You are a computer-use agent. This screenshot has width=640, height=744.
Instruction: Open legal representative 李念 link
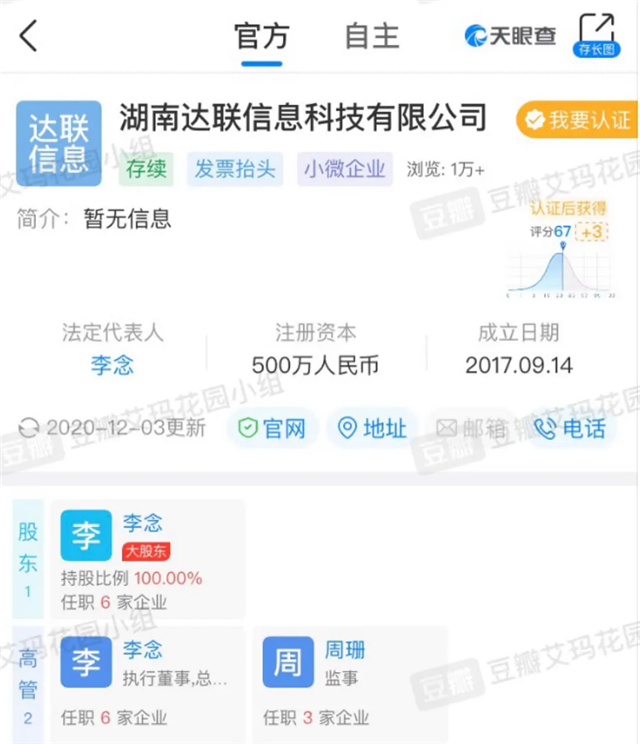point(111,364)
